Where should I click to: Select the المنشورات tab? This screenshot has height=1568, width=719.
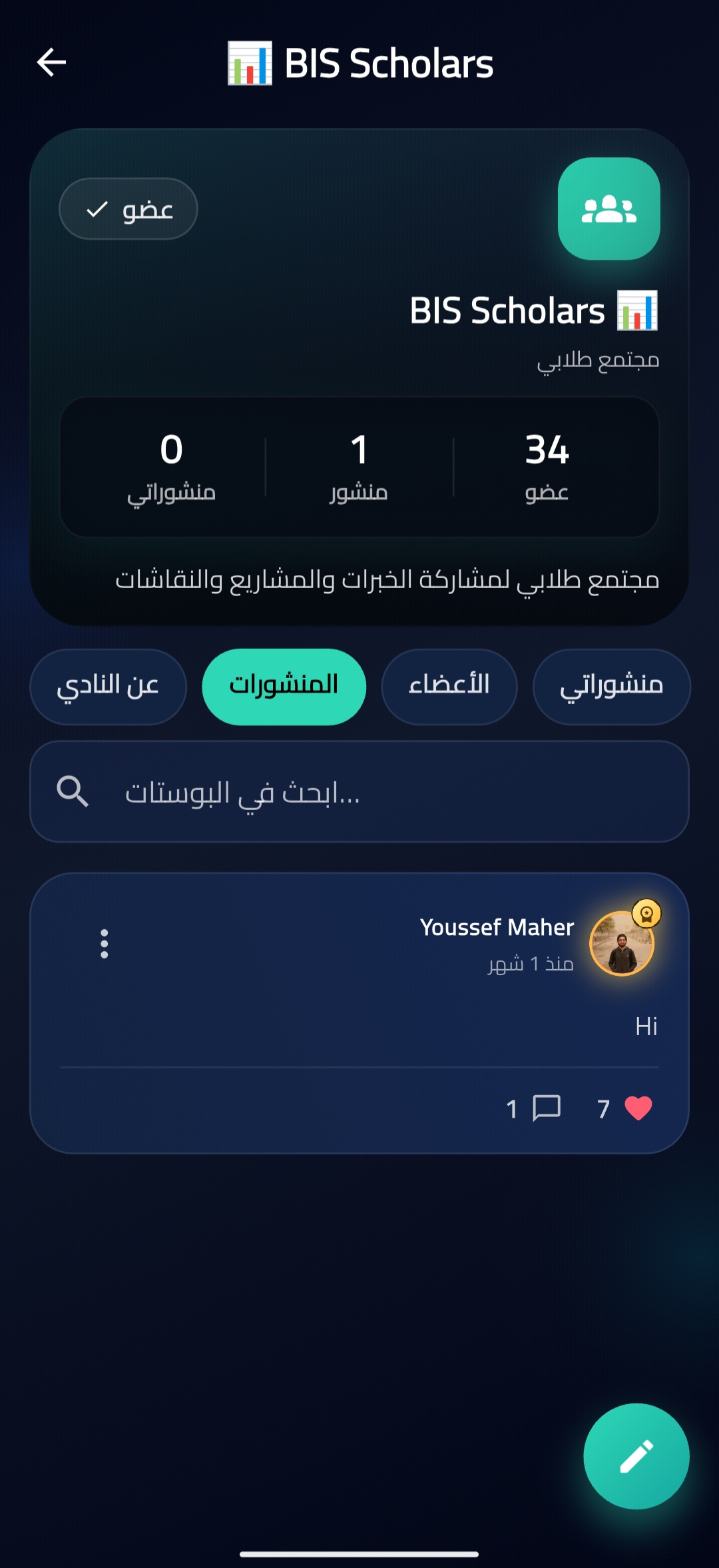[284, 686]
